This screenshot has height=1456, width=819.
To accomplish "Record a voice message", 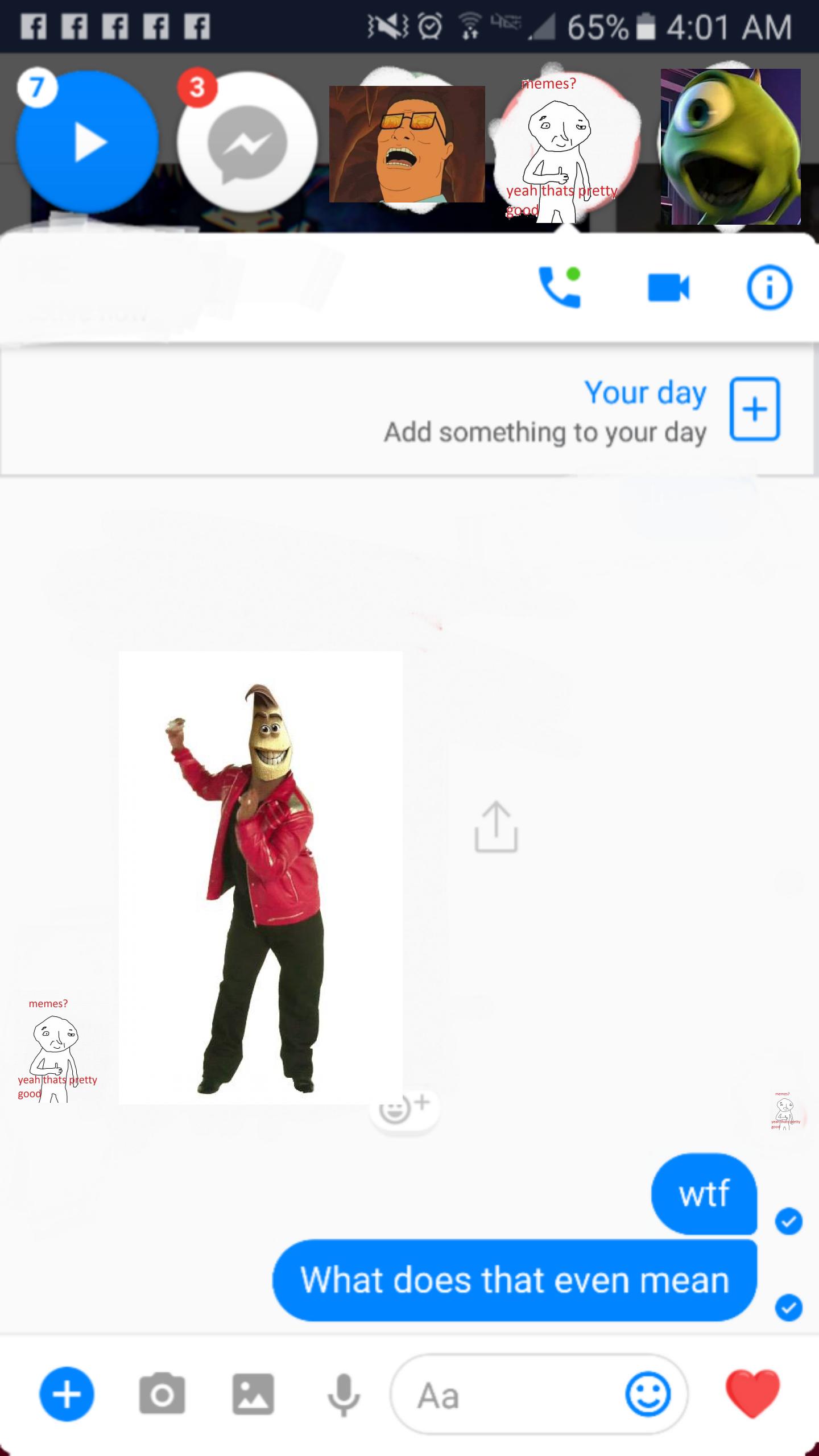I will [344, 1394].
